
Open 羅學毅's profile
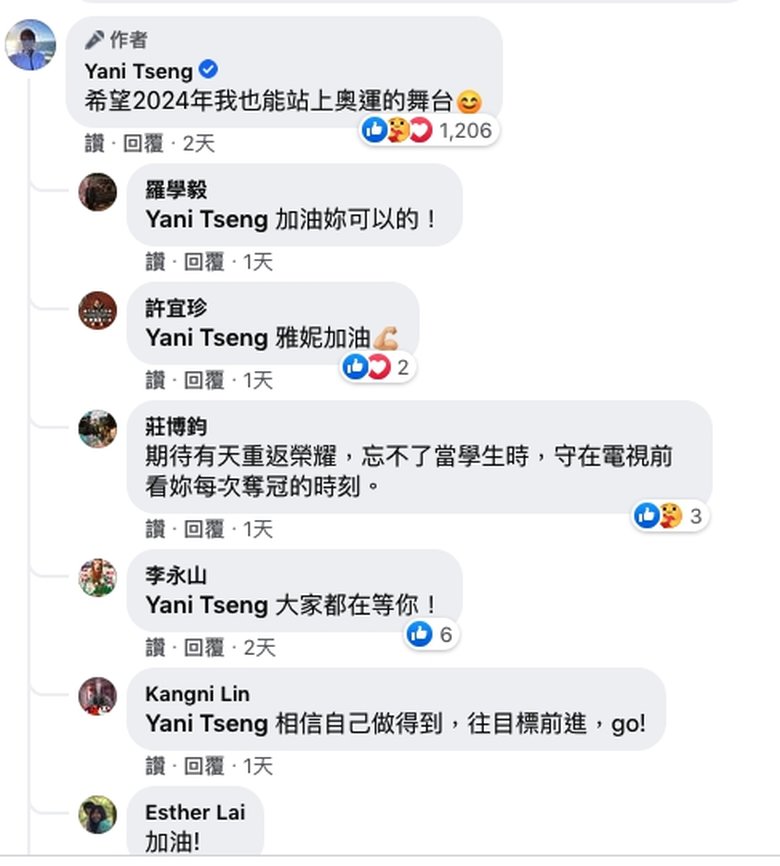click(176, 190)
